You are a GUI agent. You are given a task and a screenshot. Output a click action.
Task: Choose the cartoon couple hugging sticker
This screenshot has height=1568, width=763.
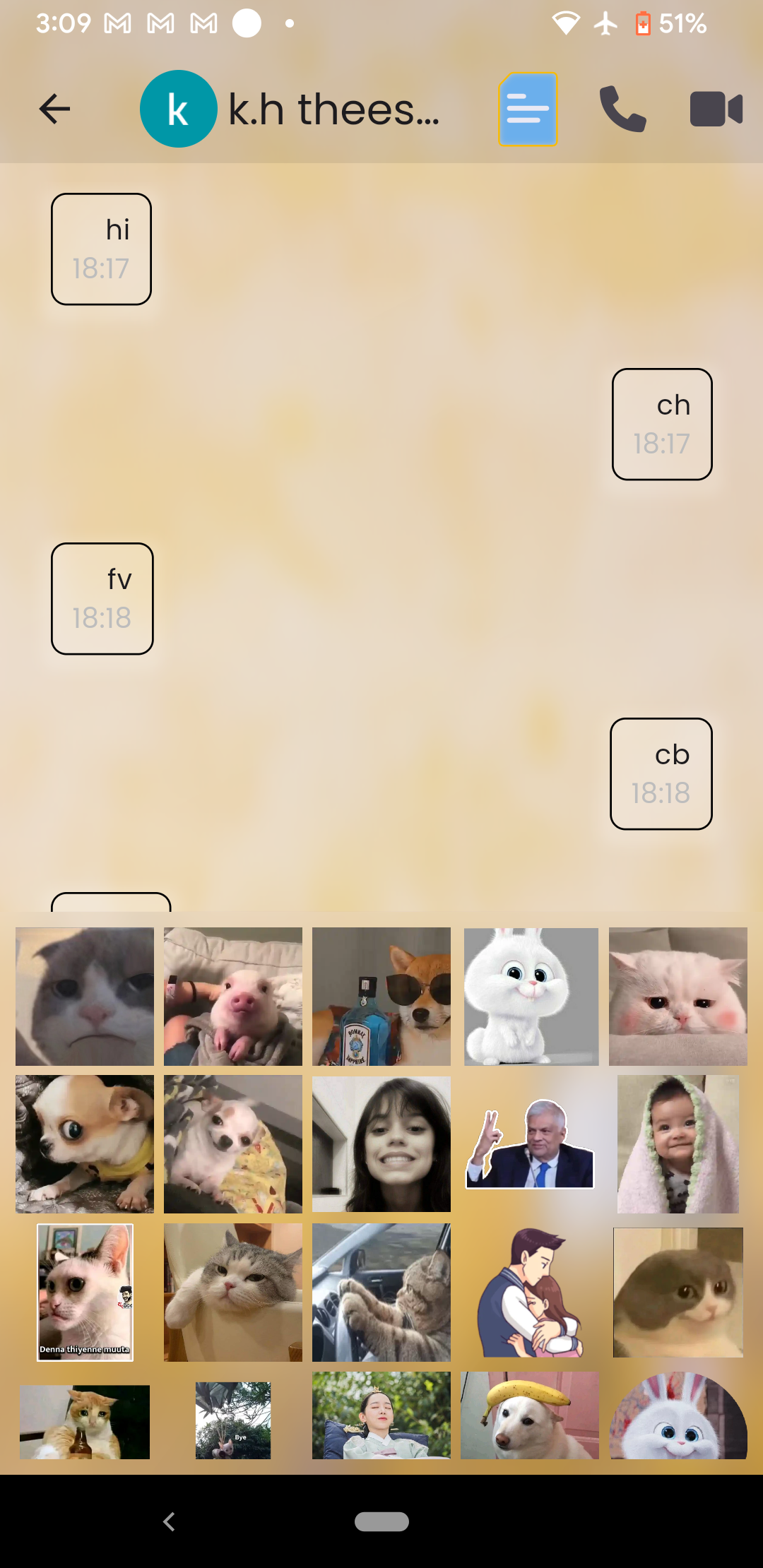[530, 1293]
